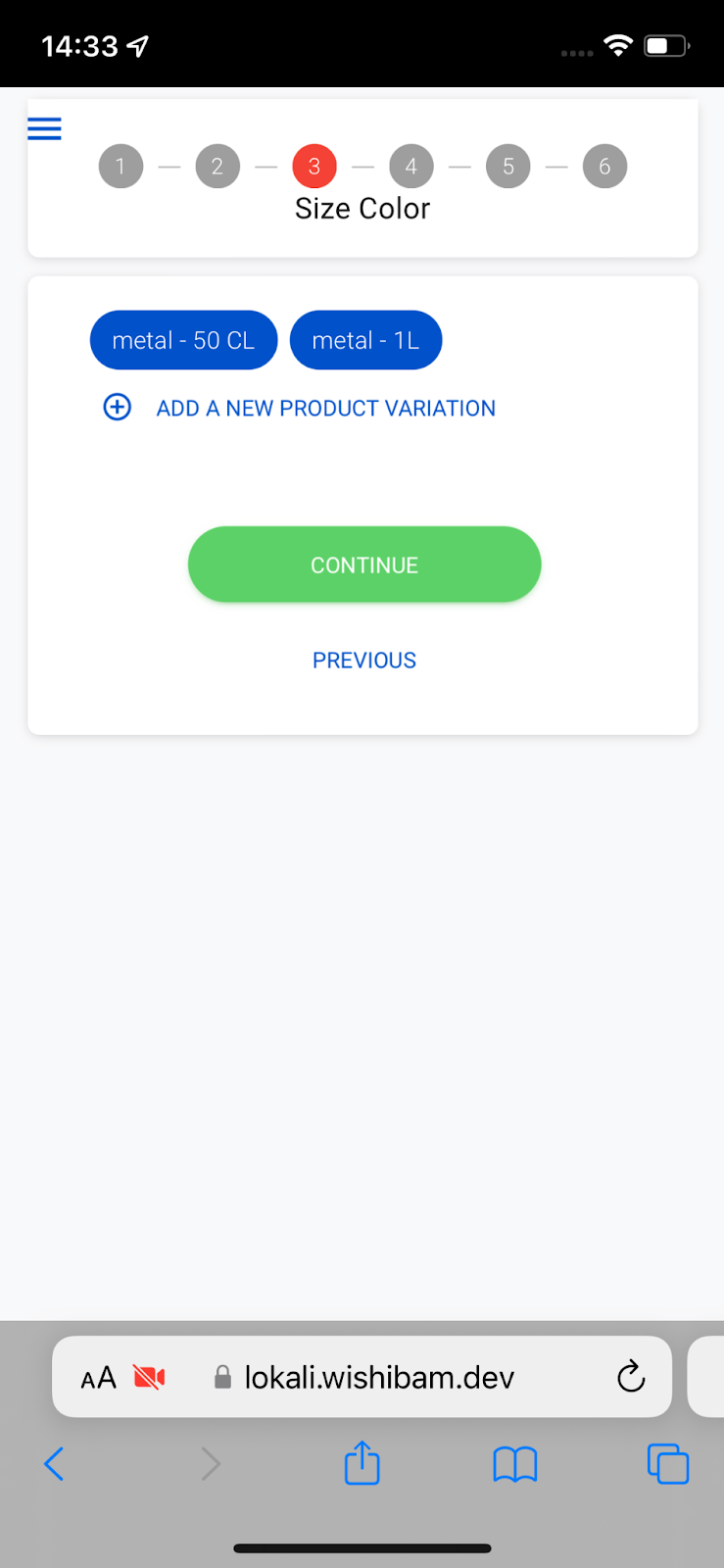This screenshot has width=724, height=1568.
Task: Go back in Safari browser history
Action: pyautogui.click(x=54, y=1464)
